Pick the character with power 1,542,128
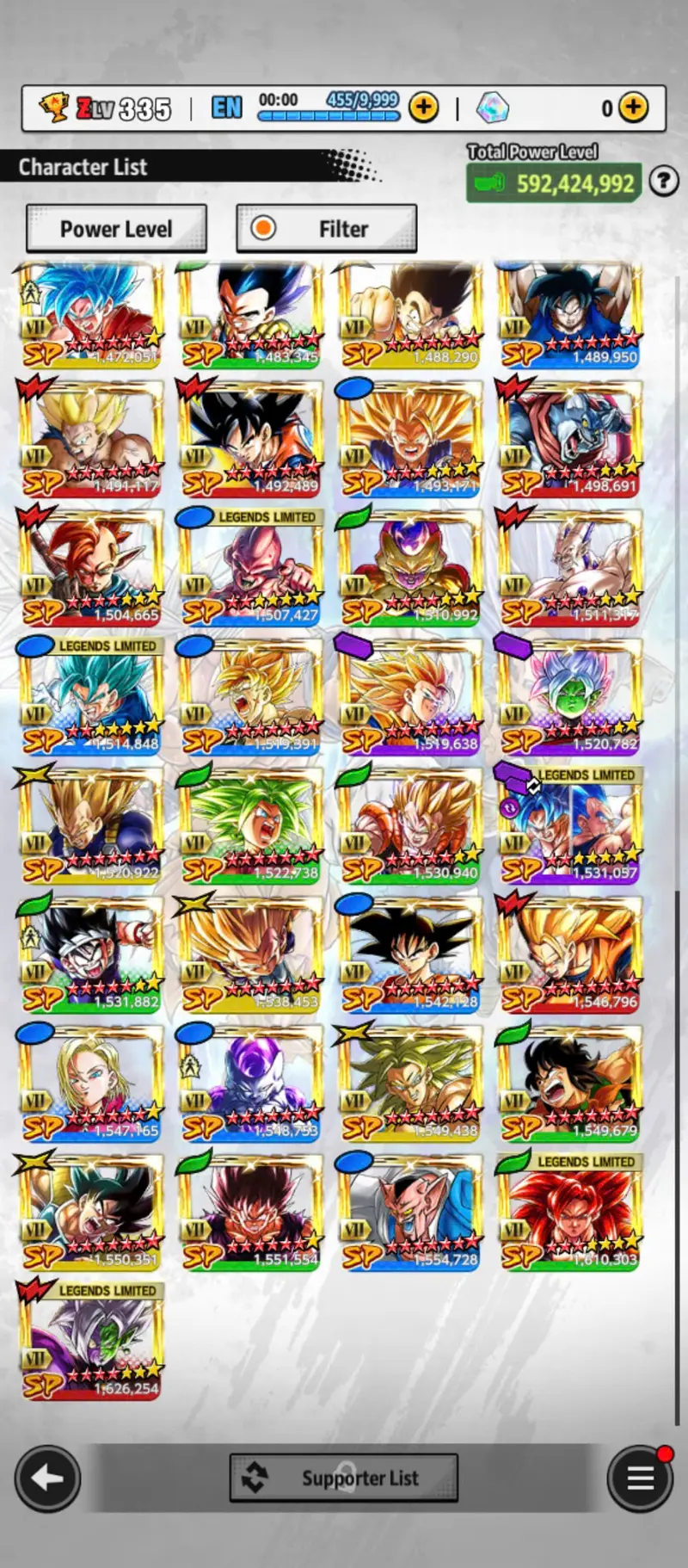Image resolution: width=688 pixels, height=1568 pixels. 410,954
